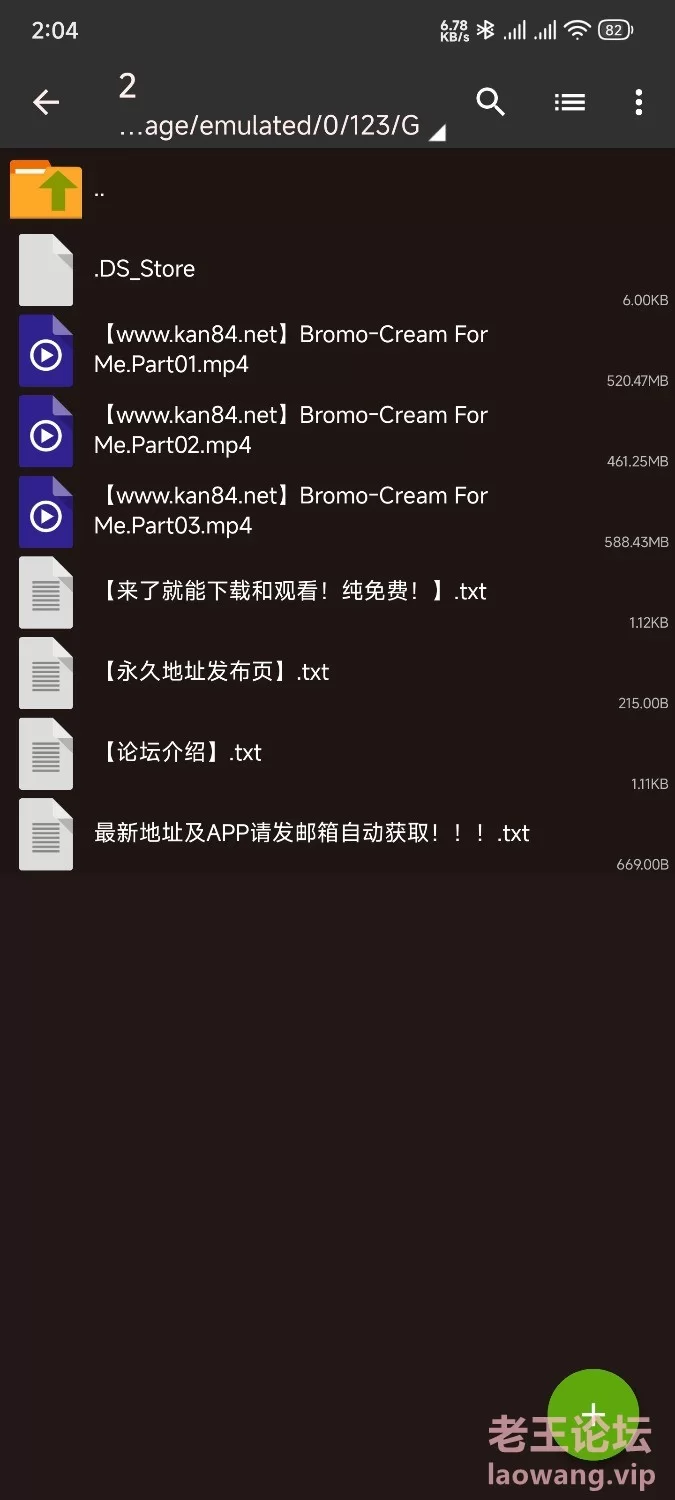Play the Part01.mp4 video
675x1500 pixels.
(x=337, y=351)
